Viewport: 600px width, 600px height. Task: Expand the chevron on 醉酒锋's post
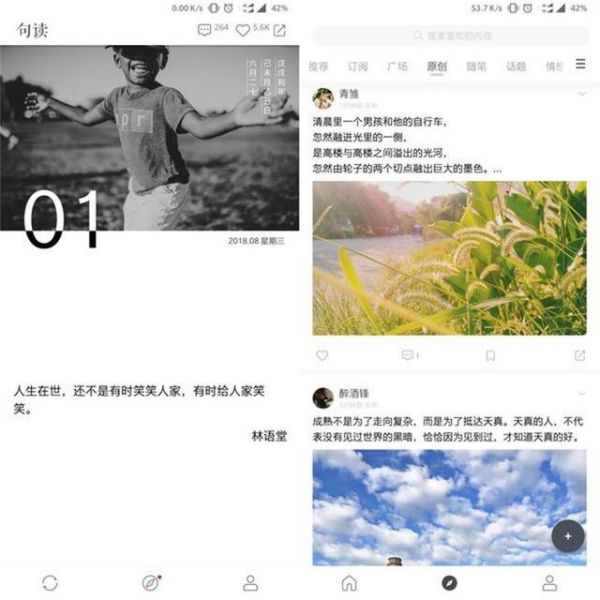(x=581, y=393)
